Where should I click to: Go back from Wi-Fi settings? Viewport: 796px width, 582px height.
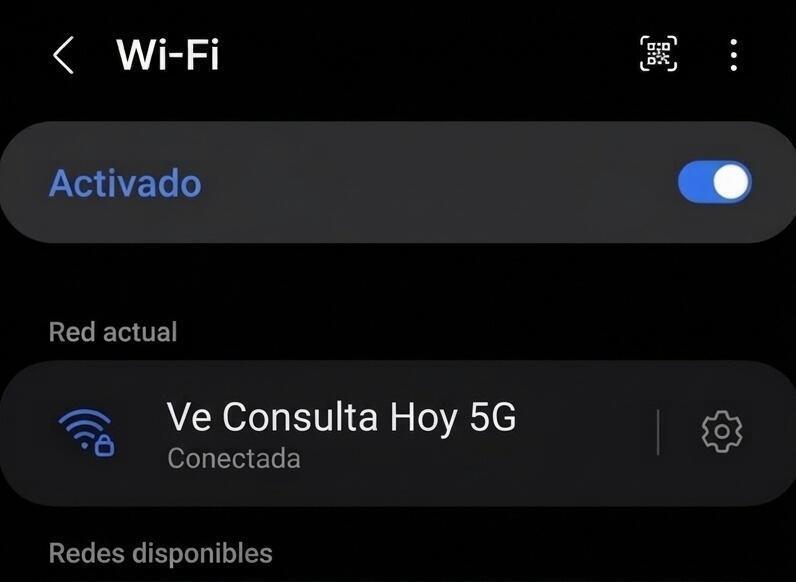(x=62, y=56)
